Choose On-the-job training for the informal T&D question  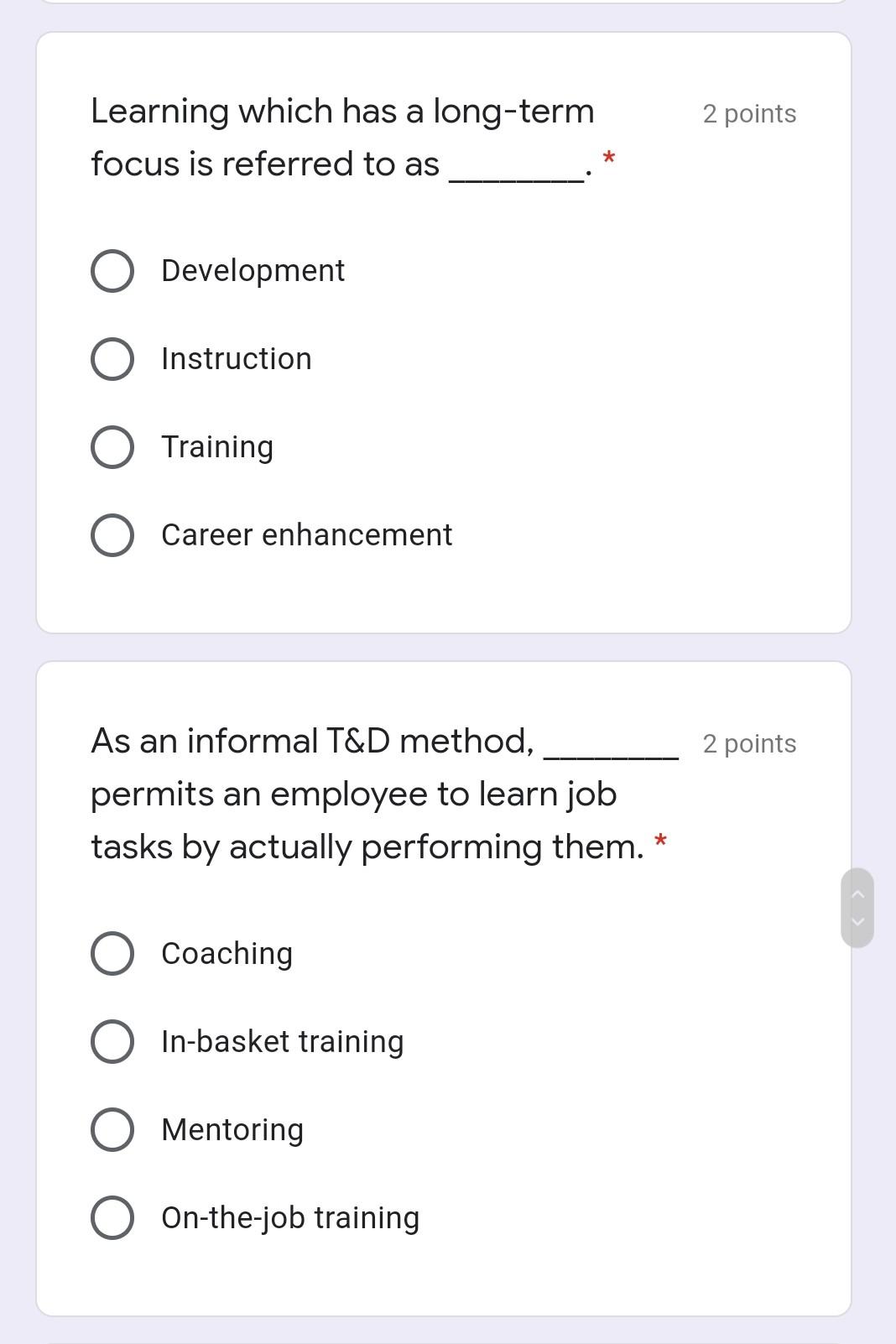[x=112, y=1217]
